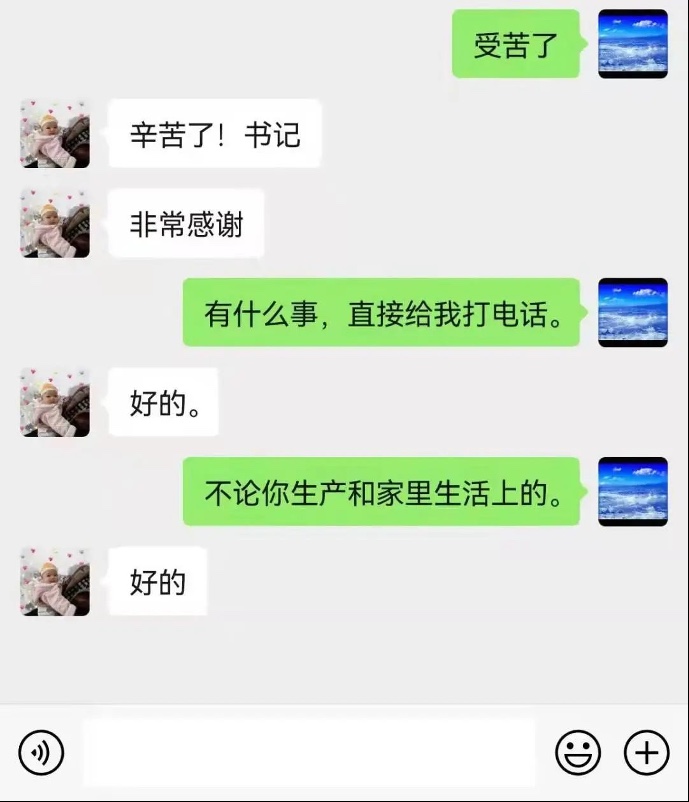Focus the message text field
This screenshot has width=689, height=802.
(x=308, y=752)
